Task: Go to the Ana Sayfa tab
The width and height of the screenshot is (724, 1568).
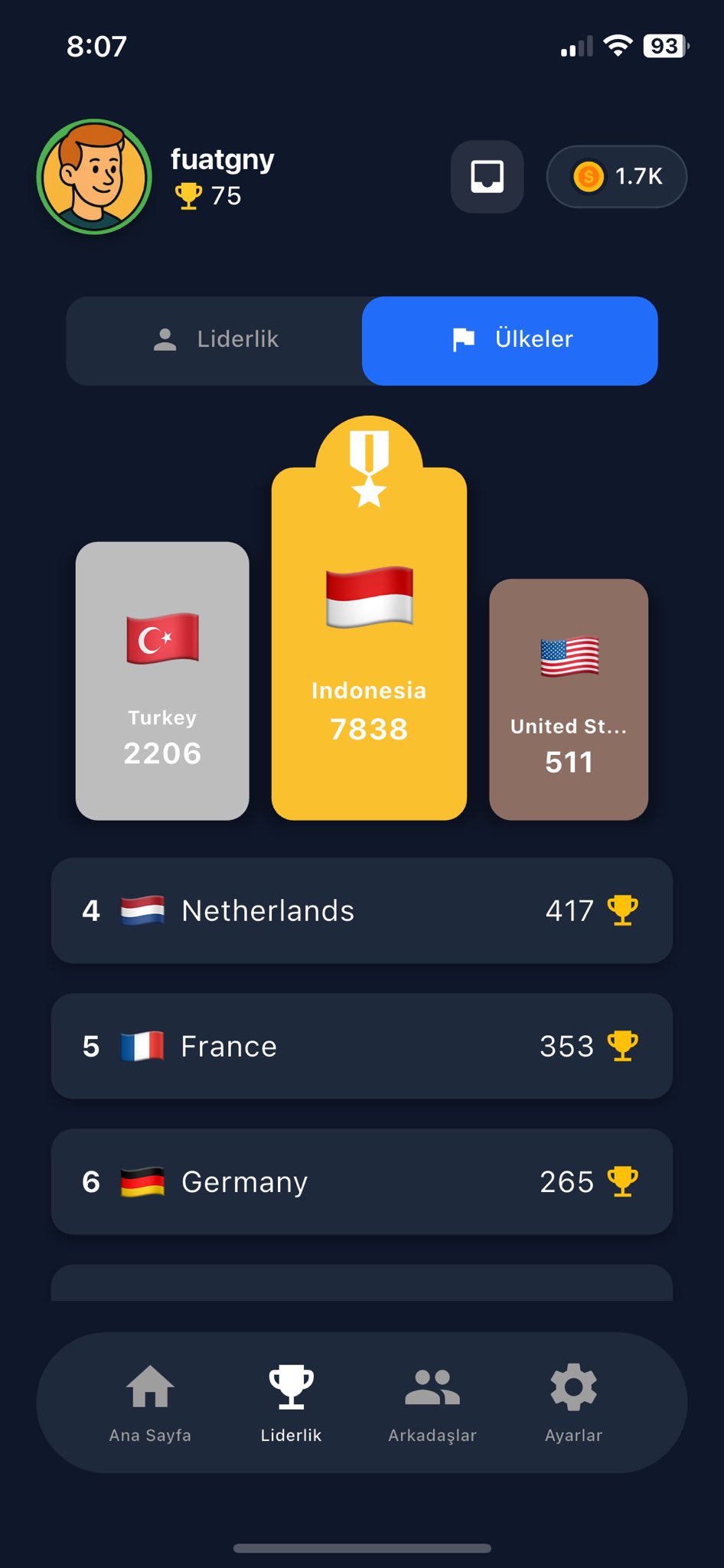Action: pos(150,1403)
